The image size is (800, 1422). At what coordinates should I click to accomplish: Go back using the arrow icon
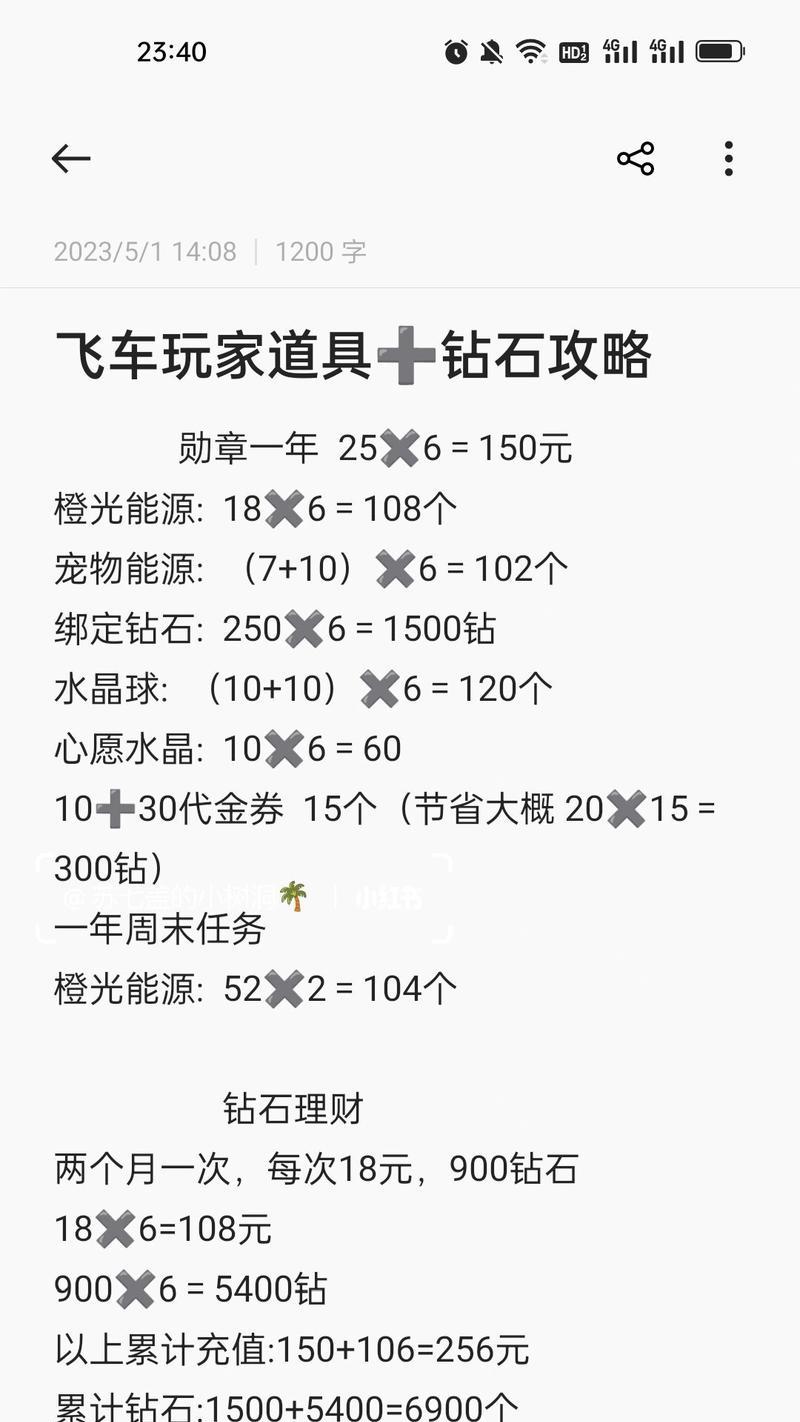[x=71, y=158]
